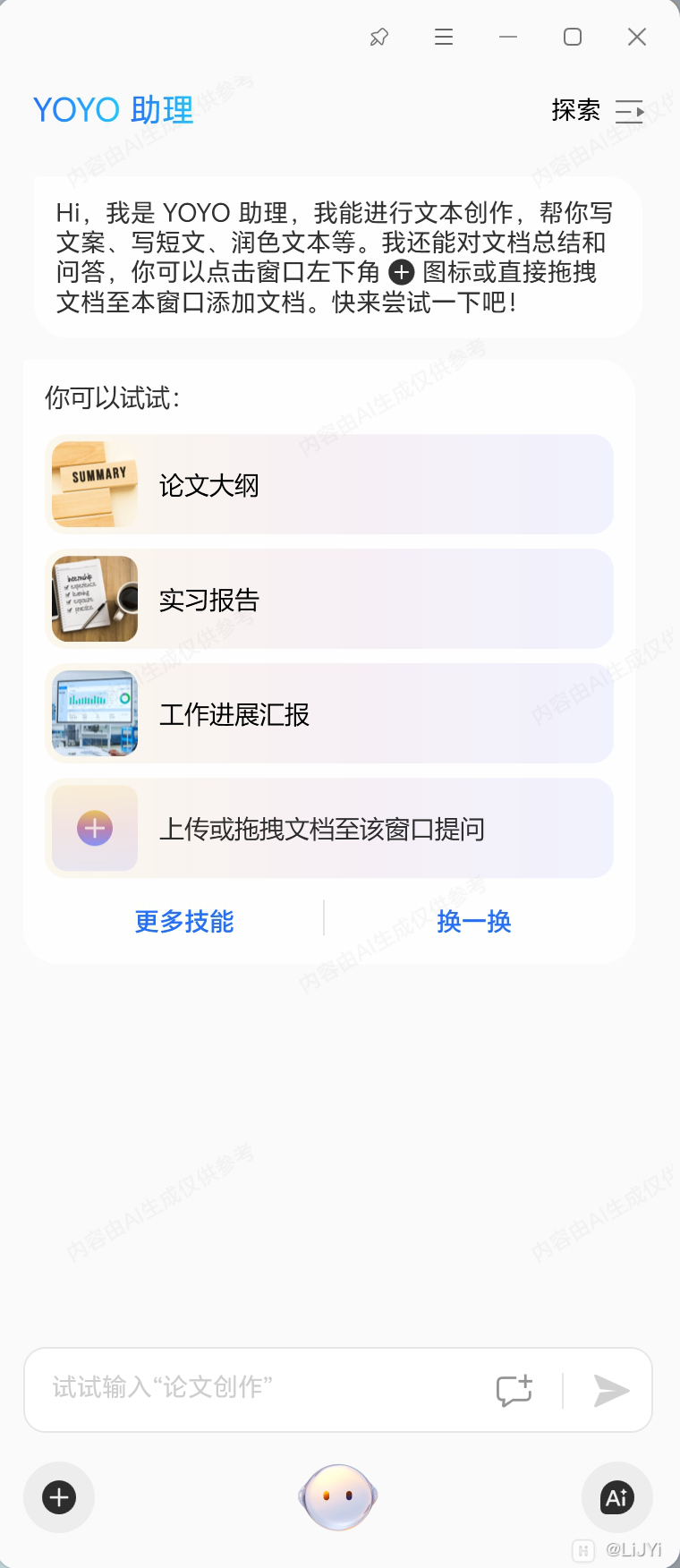This screenshot has height=1568, width=680.
Task: Click 更多技能 to see more skills
Action: pos(183,922)
